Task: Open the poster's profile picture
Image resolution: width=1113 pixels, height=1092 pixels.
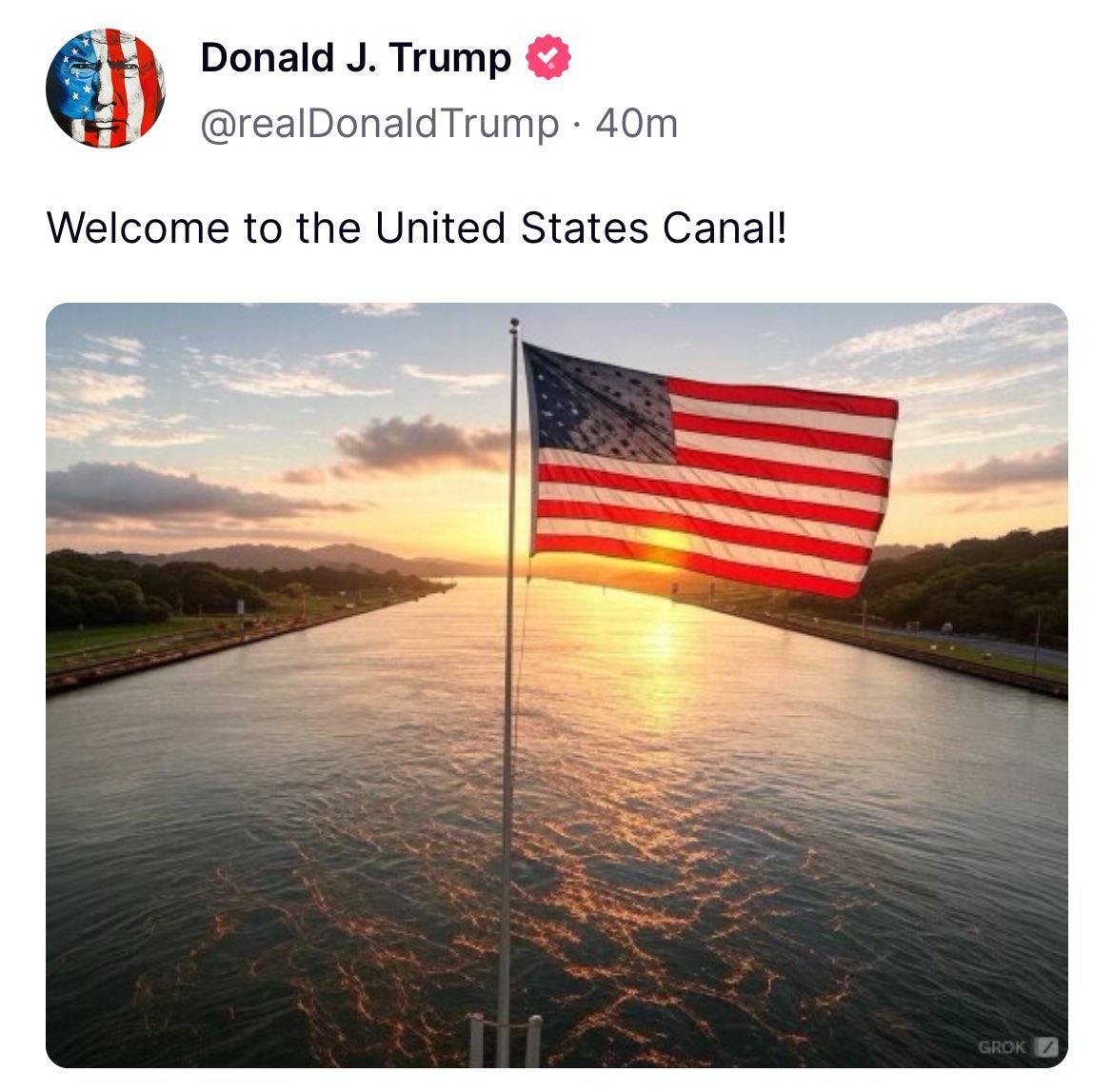Action: pos(105,89)
